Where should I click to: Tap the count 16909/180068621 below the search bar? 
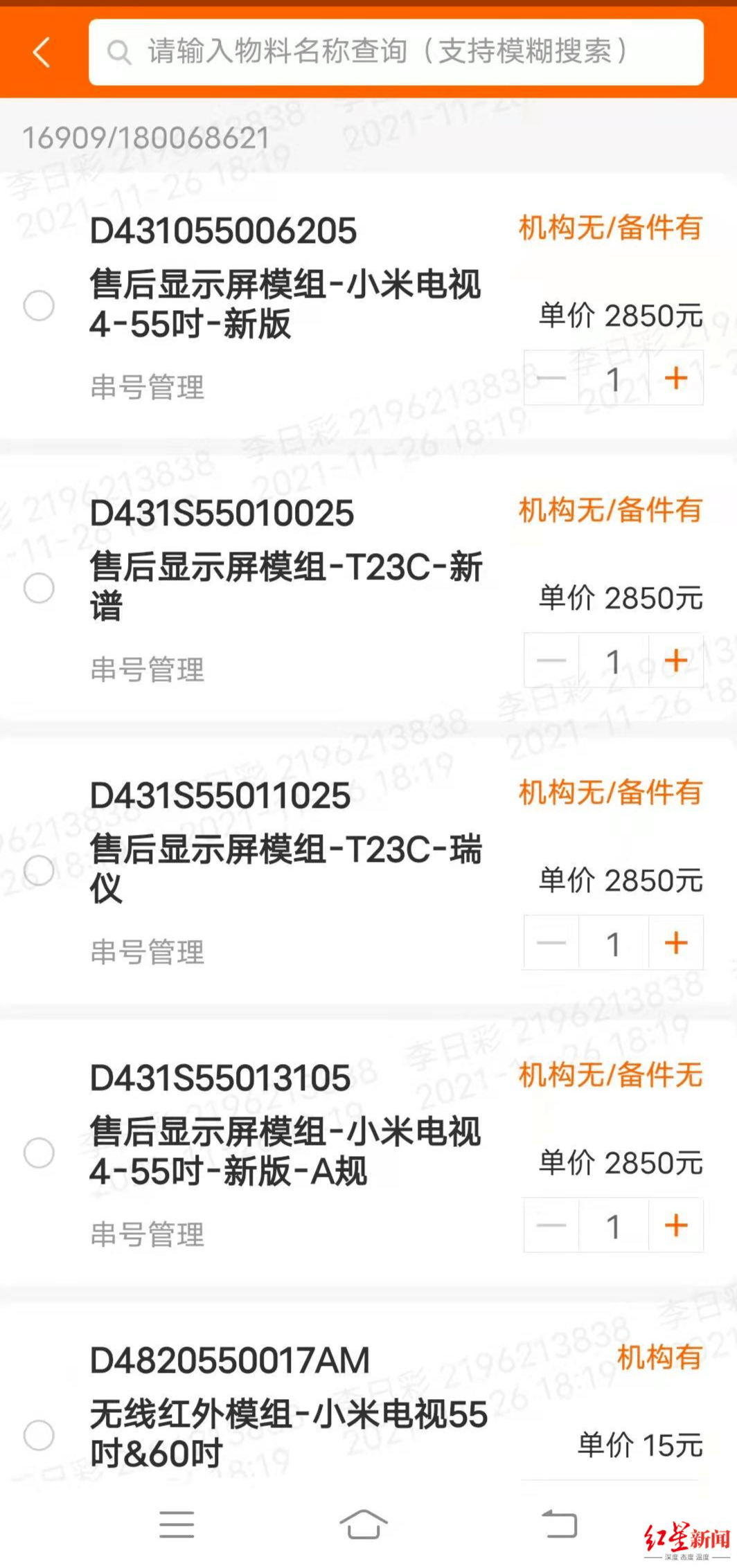(x=145, y=138)
